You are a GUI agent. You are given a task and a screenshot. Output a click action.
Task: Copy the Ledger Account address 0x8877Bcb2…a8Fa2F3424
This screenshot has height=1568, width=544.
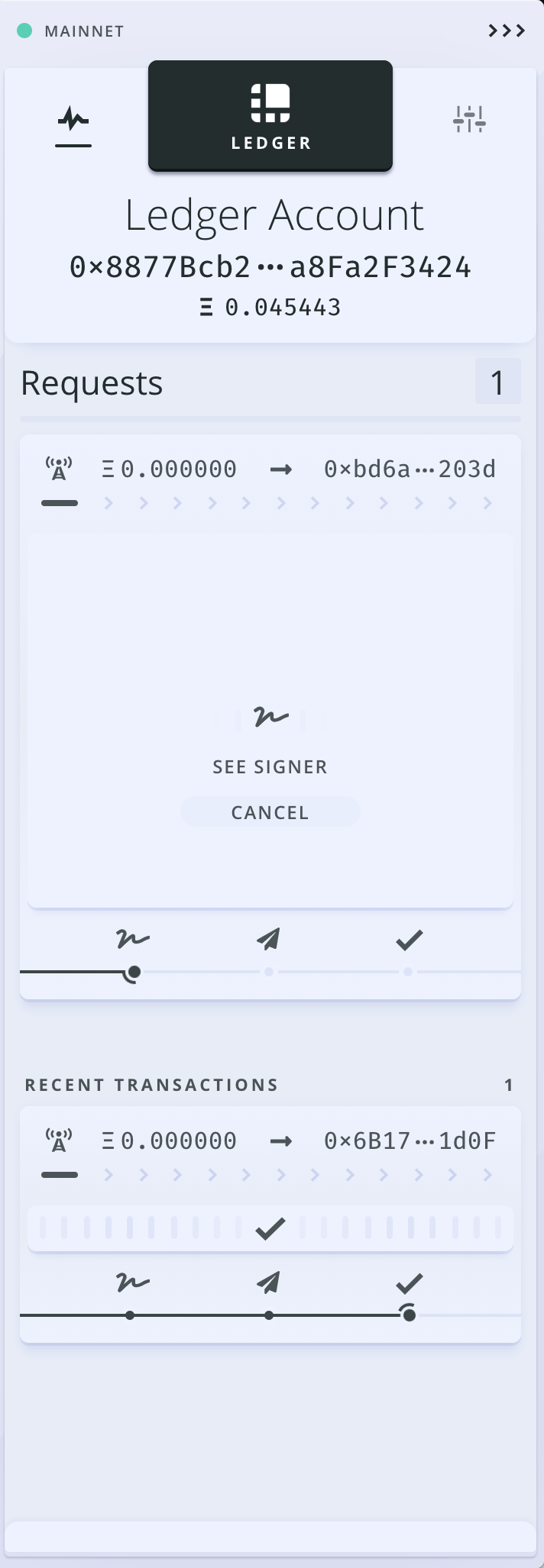[x=270, y=267]
